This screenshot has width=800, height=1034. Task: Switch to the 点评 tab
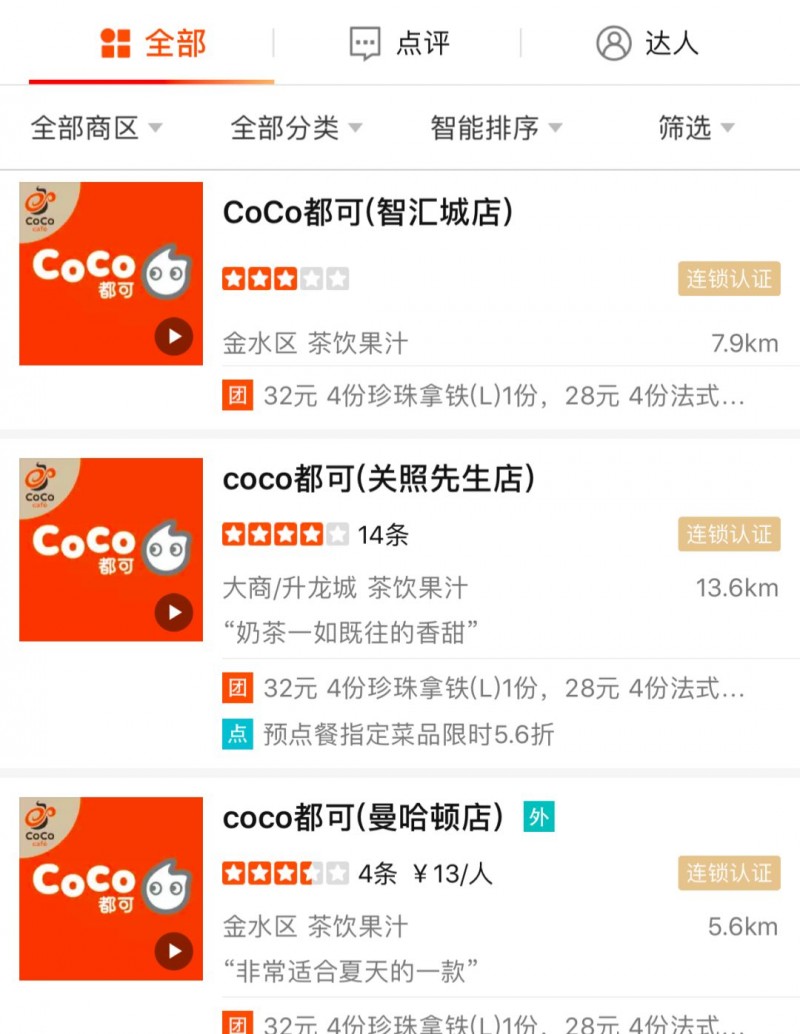click(x=399, y=43)
